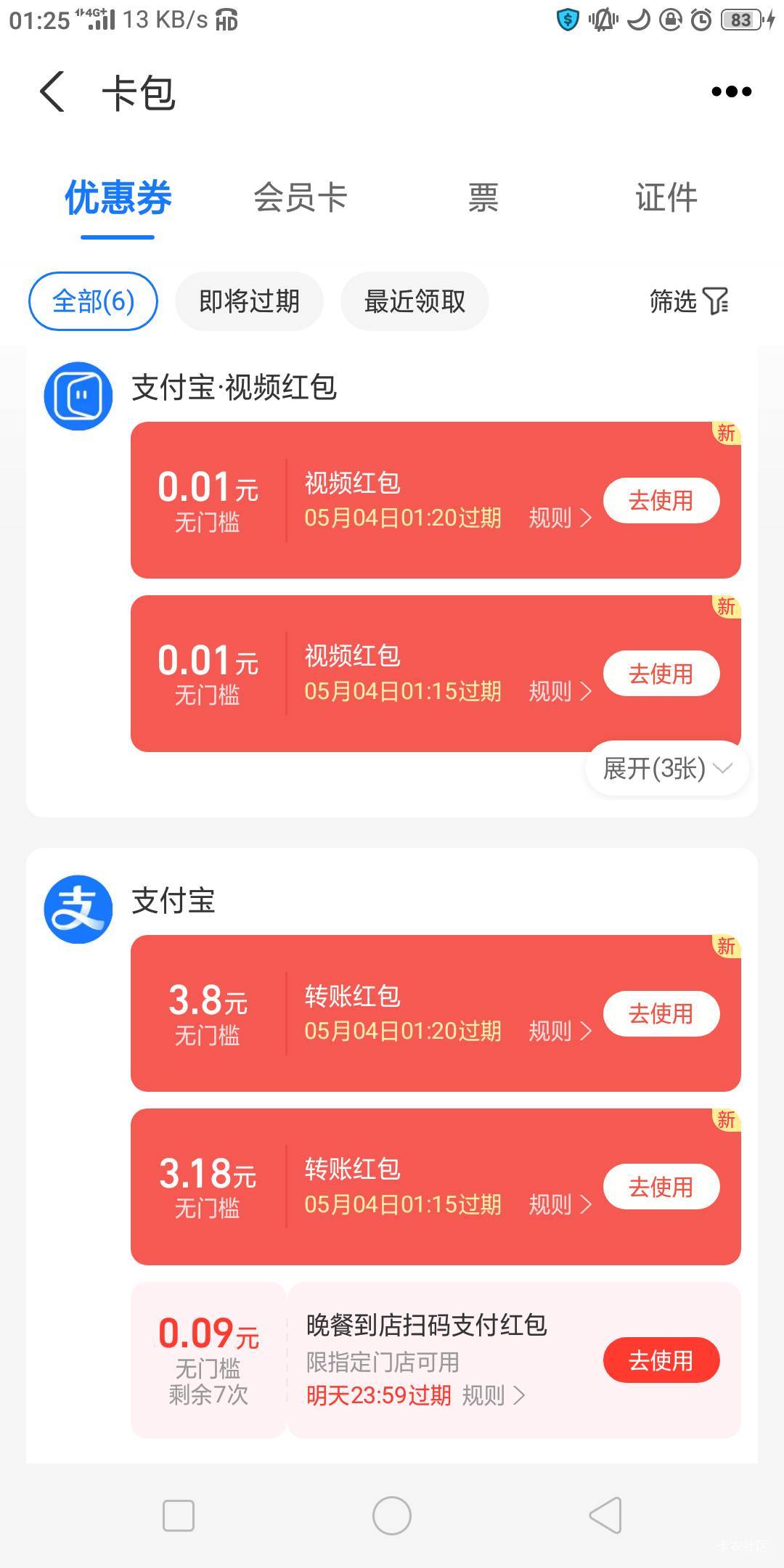Use the 0.01元 视频红包 expiring 01:20
Screen dimensions: 784x1568
click(x=661, y=500)
